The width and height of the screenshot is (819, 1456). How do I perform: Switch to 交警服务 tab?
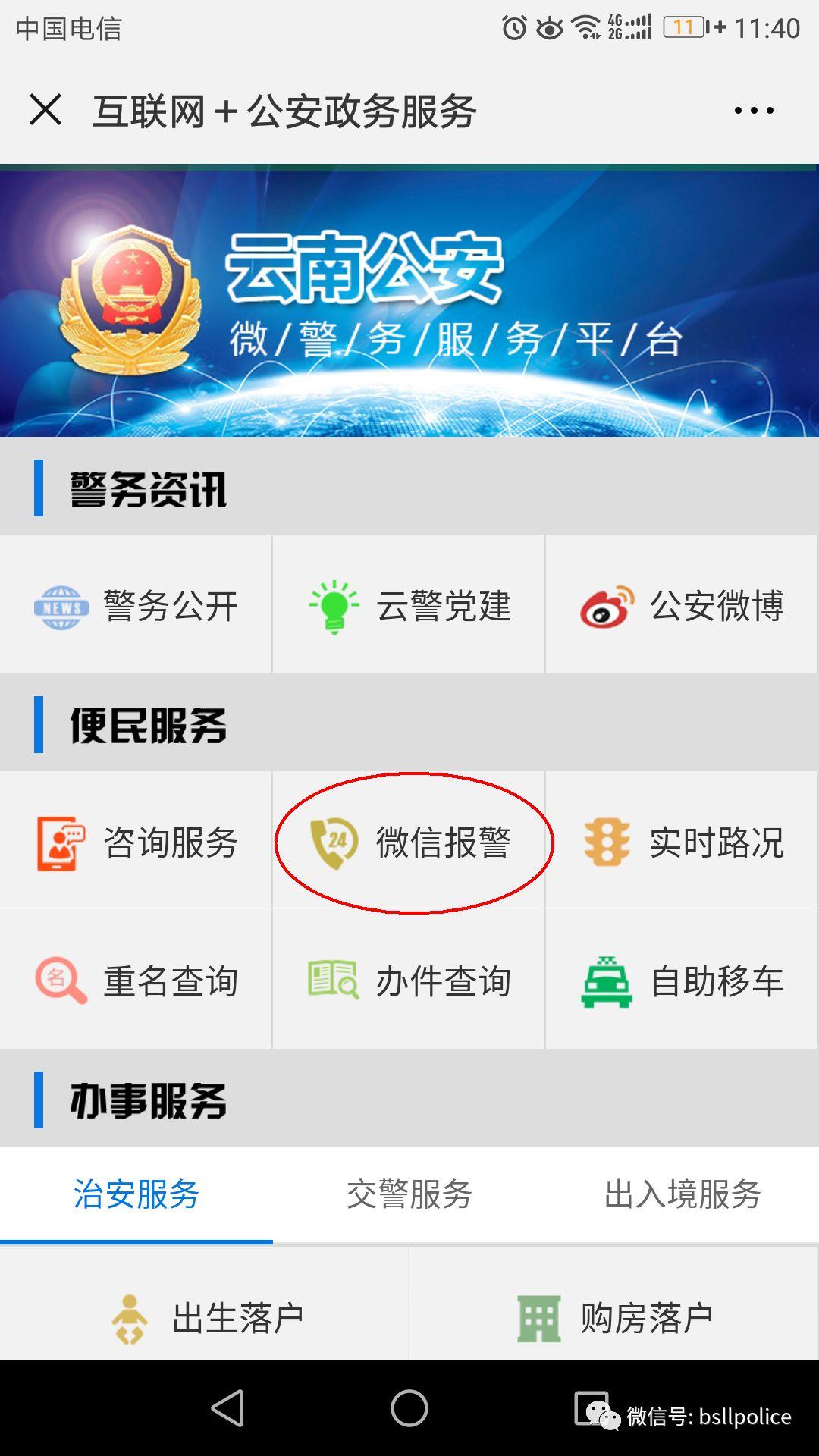(409, 1194)
